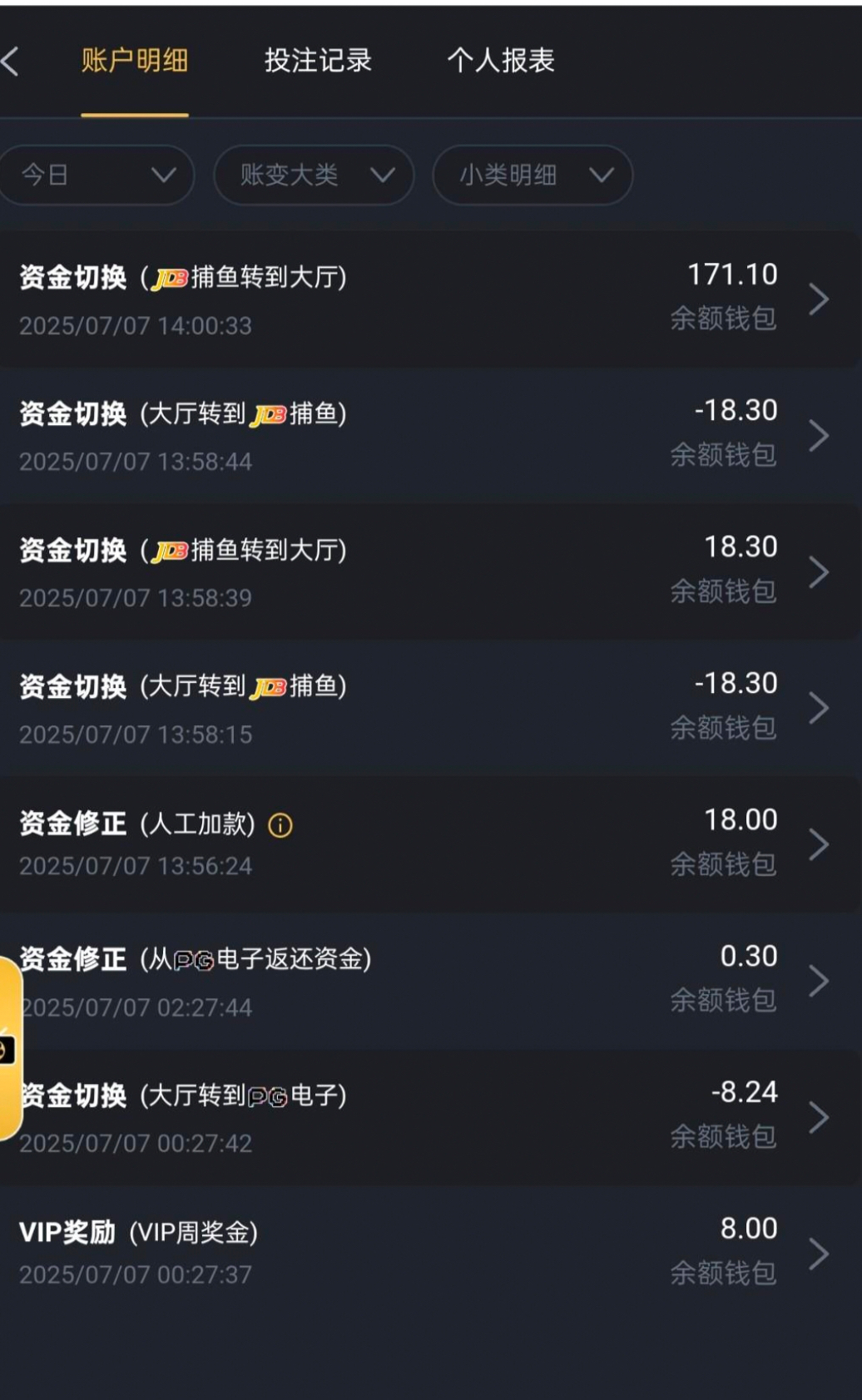
Task: Select the 账户明细 tab
Action: tap(135, 61)
